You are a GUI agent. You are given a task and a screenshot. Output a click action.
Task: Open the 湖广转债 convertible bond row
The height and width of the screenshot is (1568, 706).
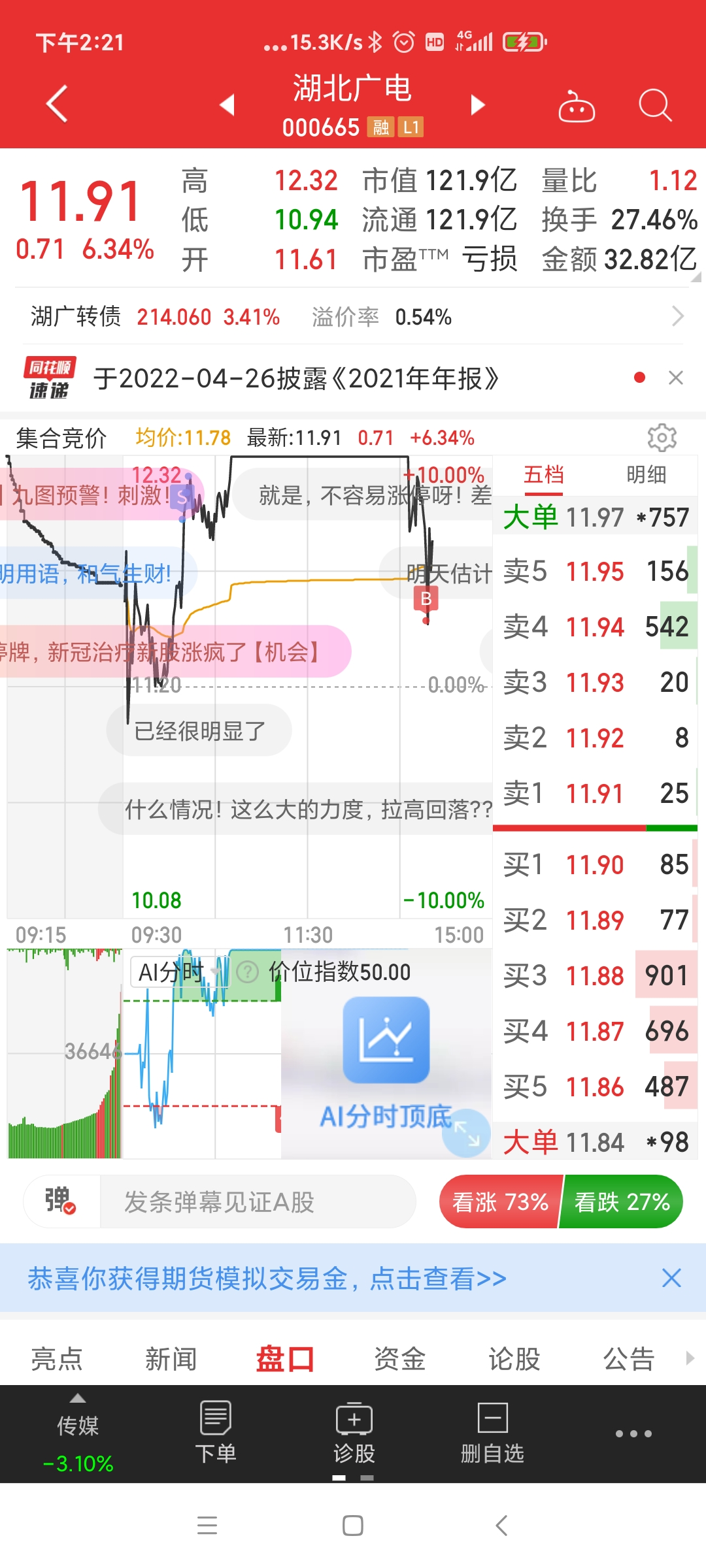(x=353, y=317)
